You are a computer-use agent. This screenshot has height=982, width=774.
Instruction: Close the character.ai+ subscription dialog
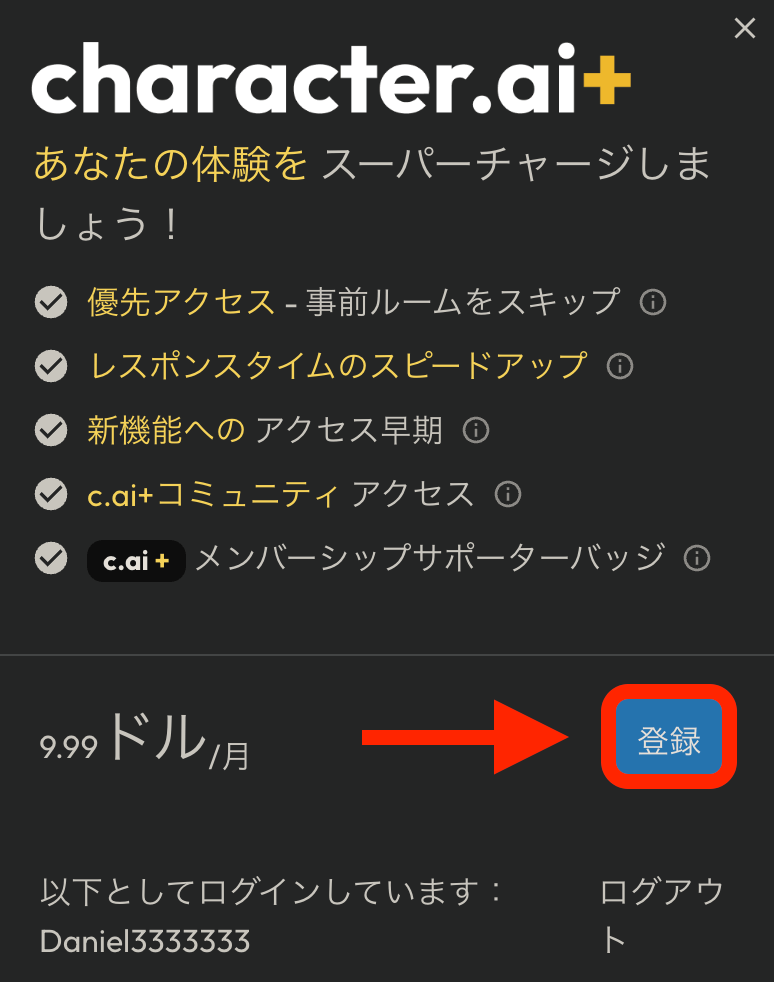point(744,29)
